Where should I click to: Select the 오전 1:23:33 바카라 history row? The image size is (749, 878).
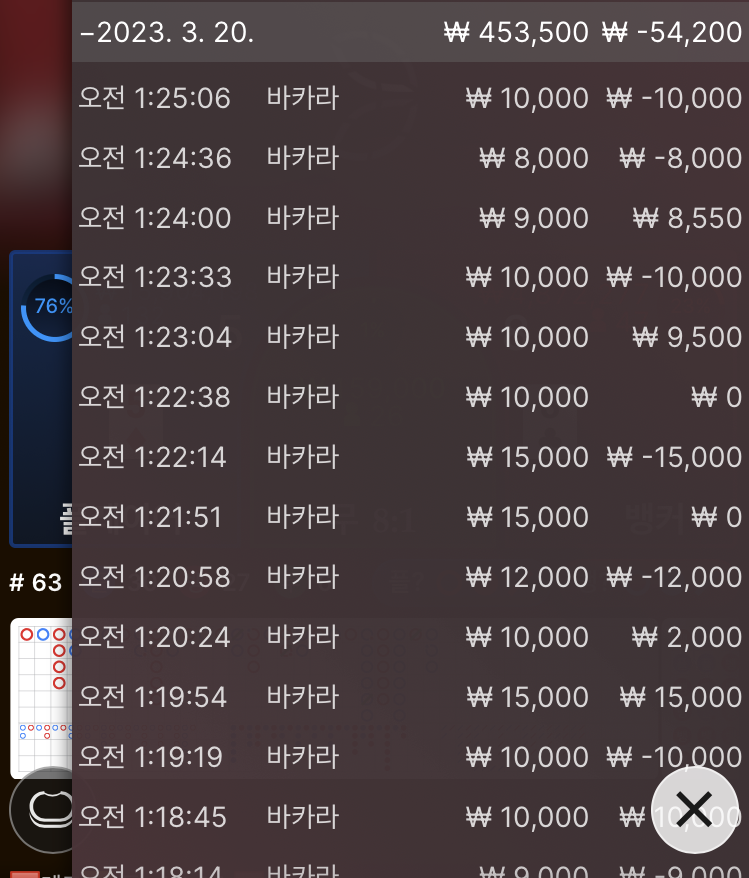409,277
